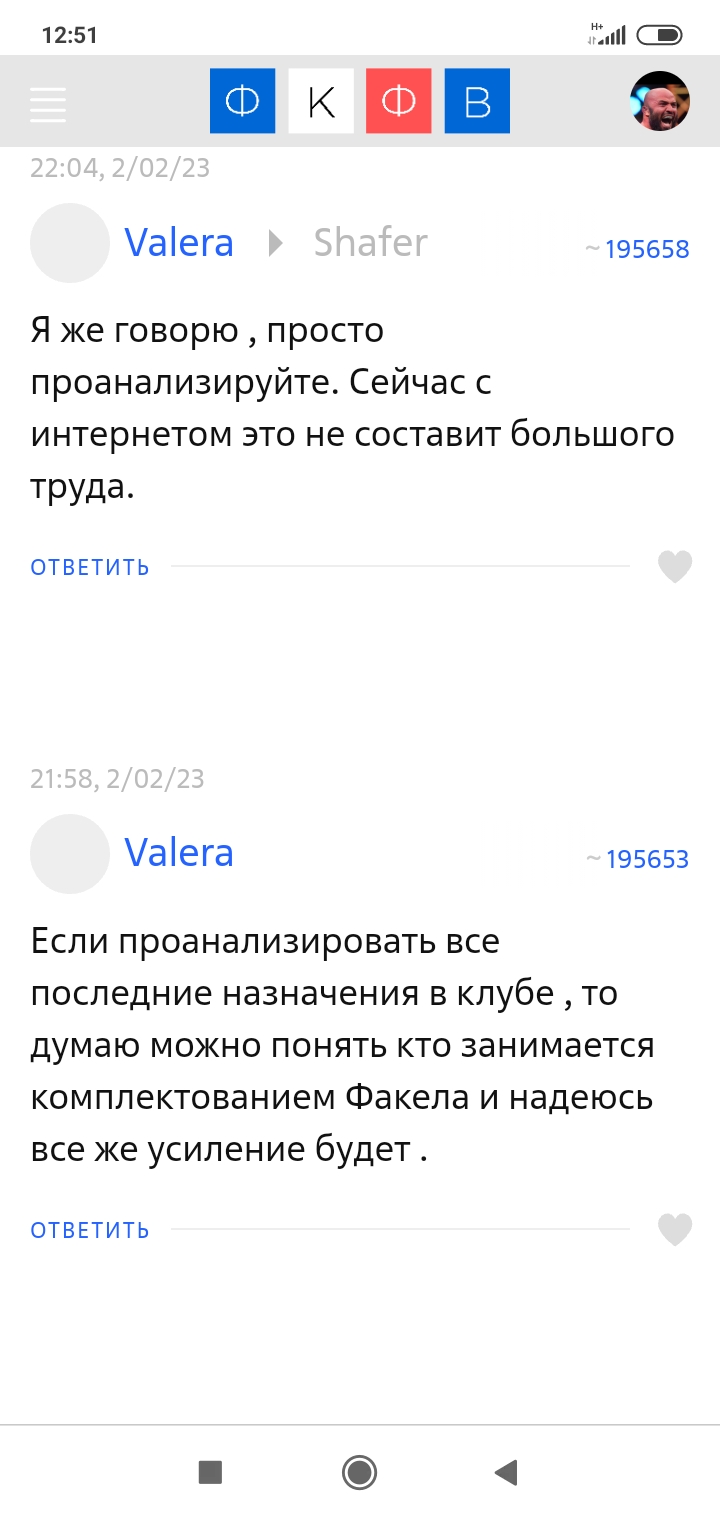Open the hamburger menu
Viewport: 720px width, 1520px height.
point(48,104)
